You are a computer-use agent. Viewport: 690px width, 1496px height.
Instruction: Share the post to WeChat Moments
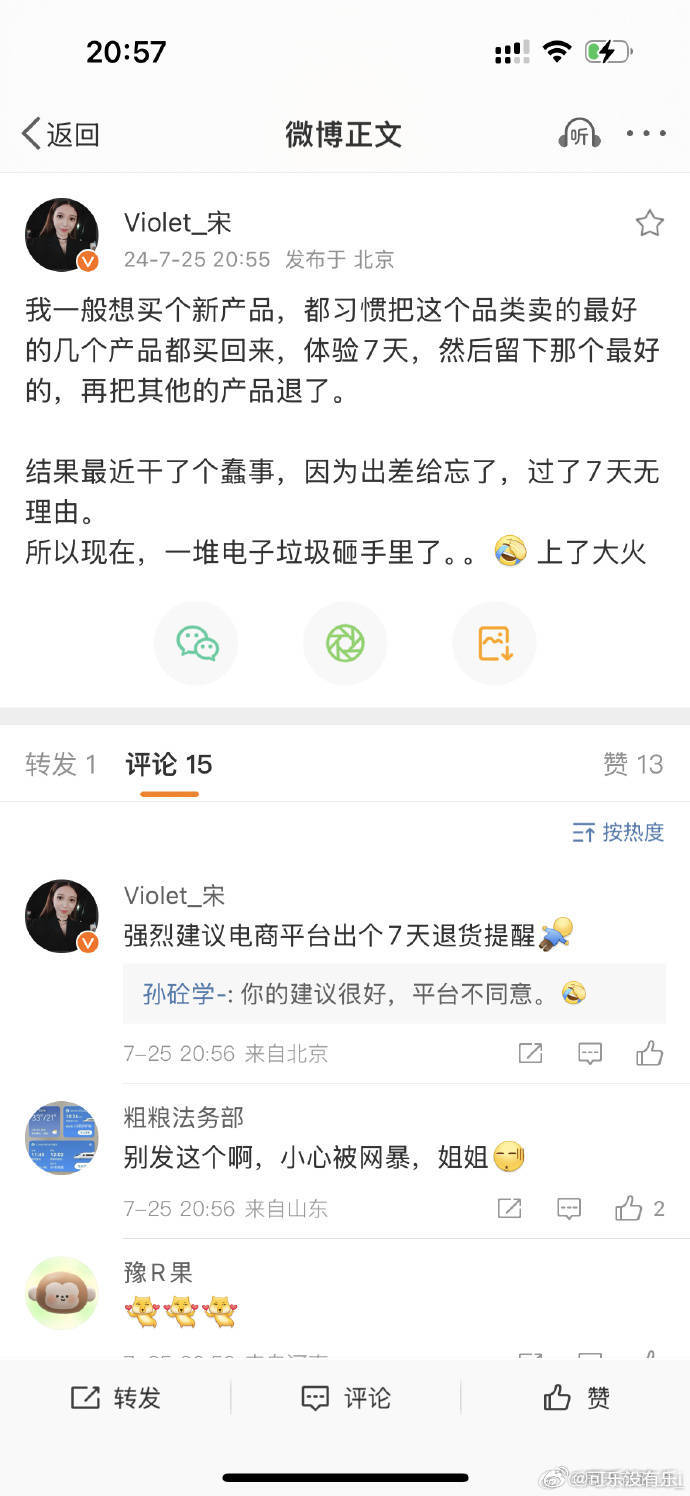(x=345, y=643)
